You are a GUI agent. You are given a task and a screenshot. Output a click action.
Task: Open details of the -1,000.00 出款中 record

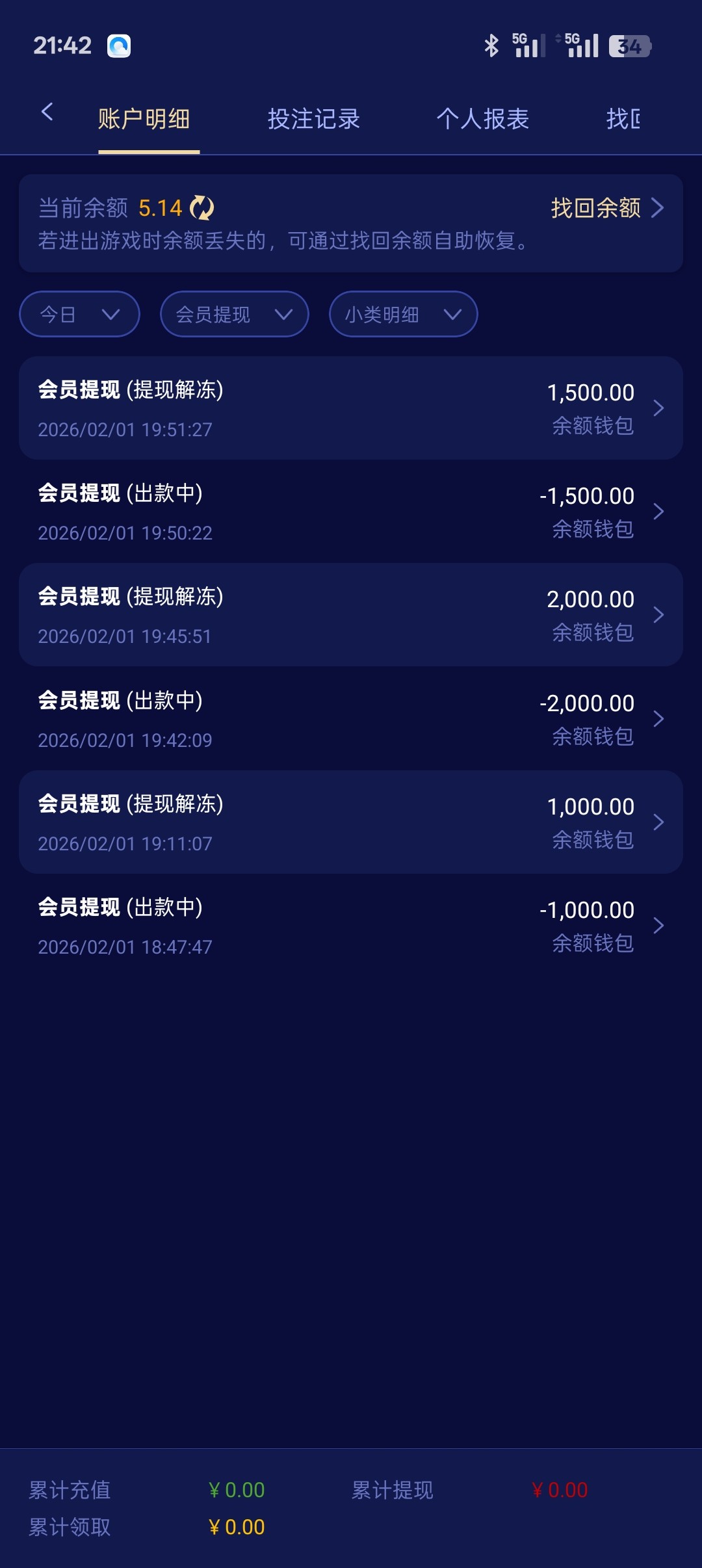(351, 925)
